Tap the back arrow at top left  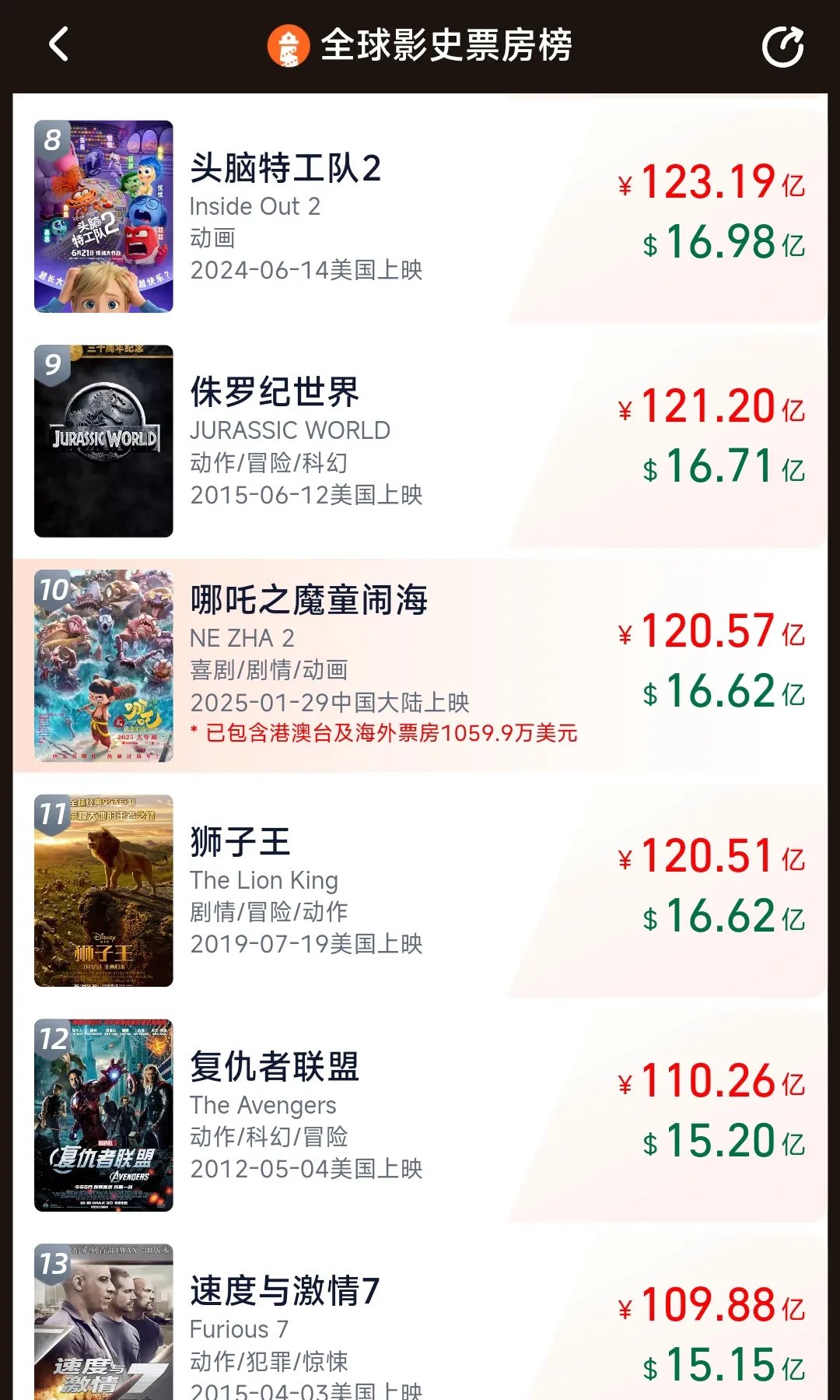pos(58,45)
